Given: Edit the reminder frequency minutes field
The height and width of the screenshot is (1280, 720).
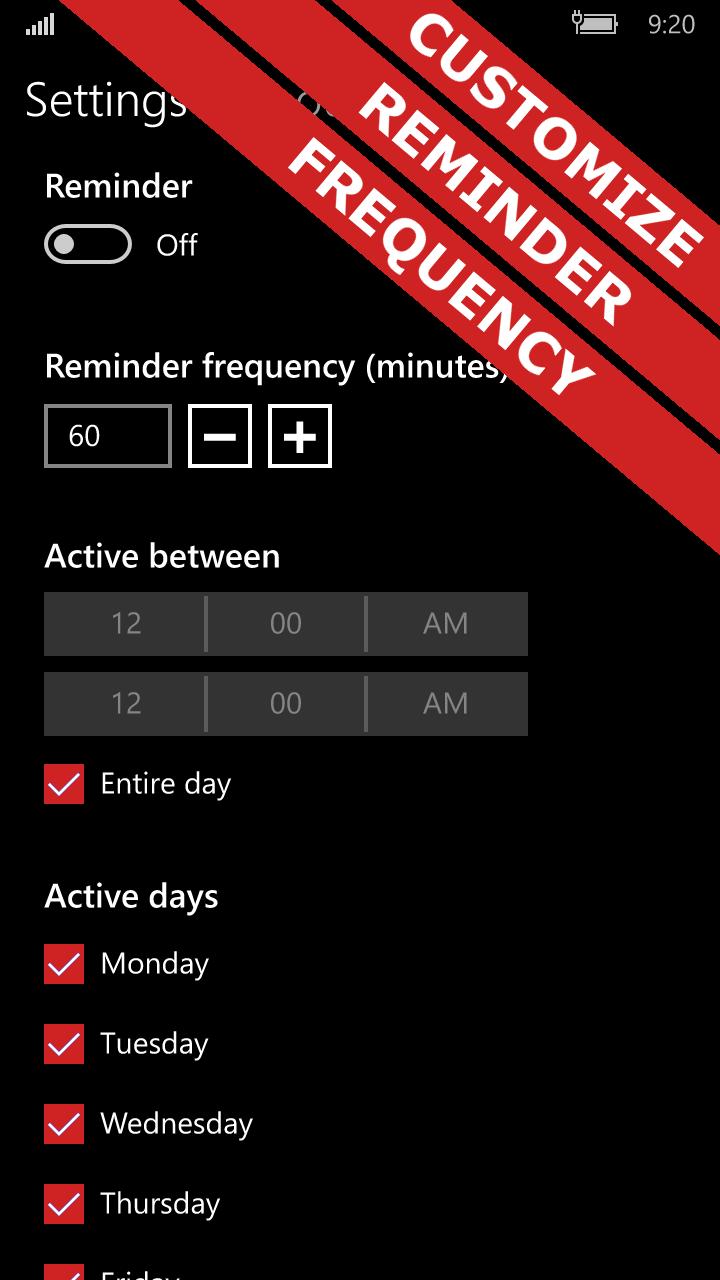Looking at the screenshot, I should tap(108, 436).
